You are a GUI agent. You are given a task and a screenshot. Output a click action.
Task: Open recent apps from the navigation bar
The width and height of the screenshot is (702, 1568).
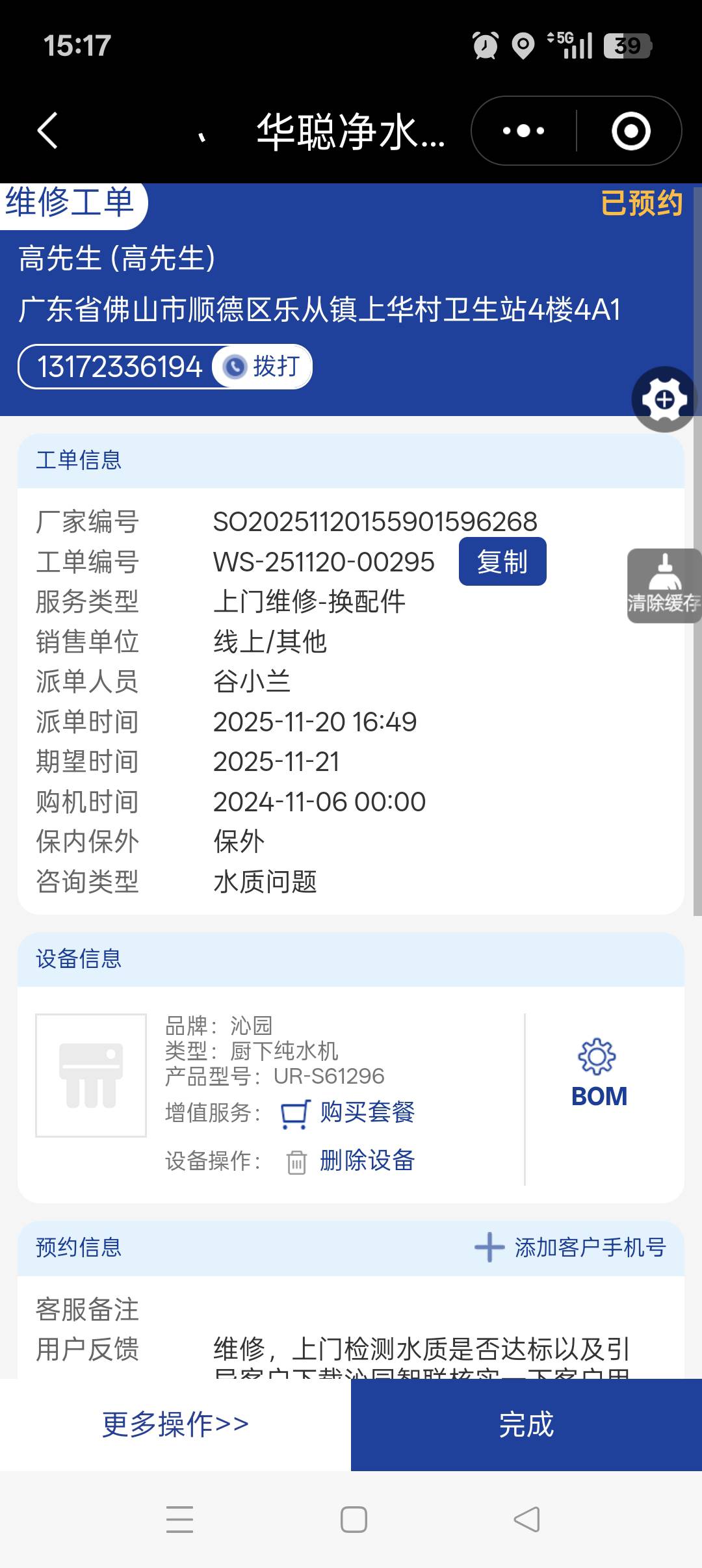pos(179,1519)
